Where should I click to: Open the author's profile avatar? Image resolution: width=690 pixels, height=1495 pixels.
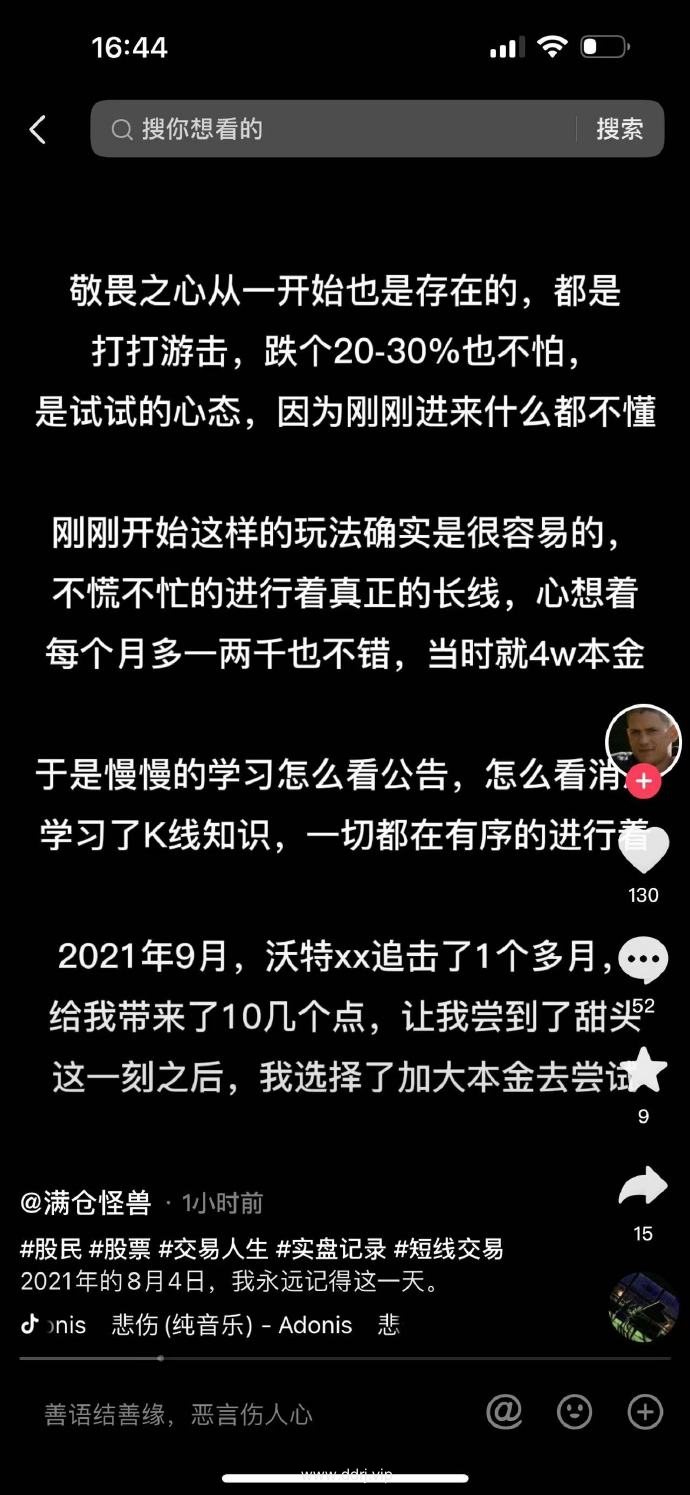642,742
